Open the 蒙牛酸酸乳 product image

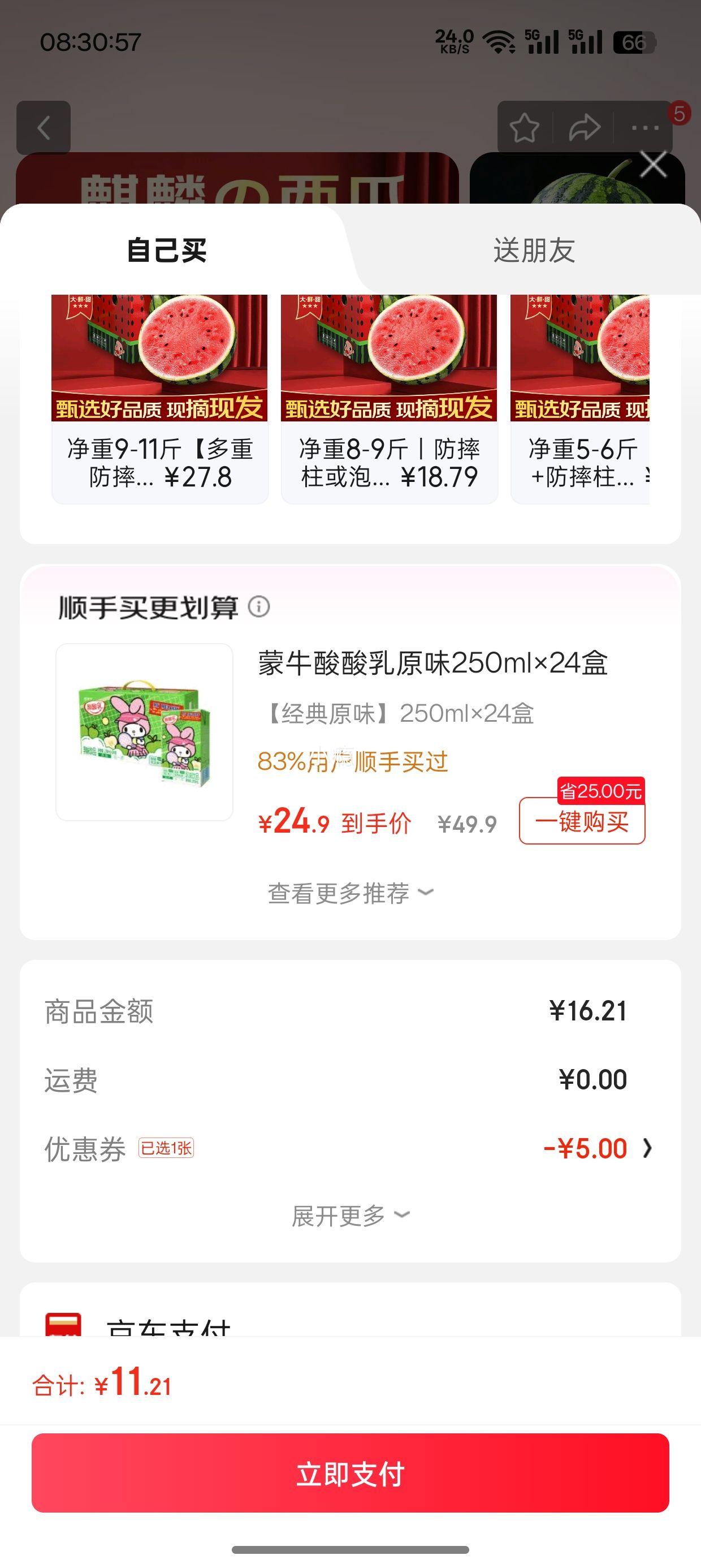[x=145, y=733]
